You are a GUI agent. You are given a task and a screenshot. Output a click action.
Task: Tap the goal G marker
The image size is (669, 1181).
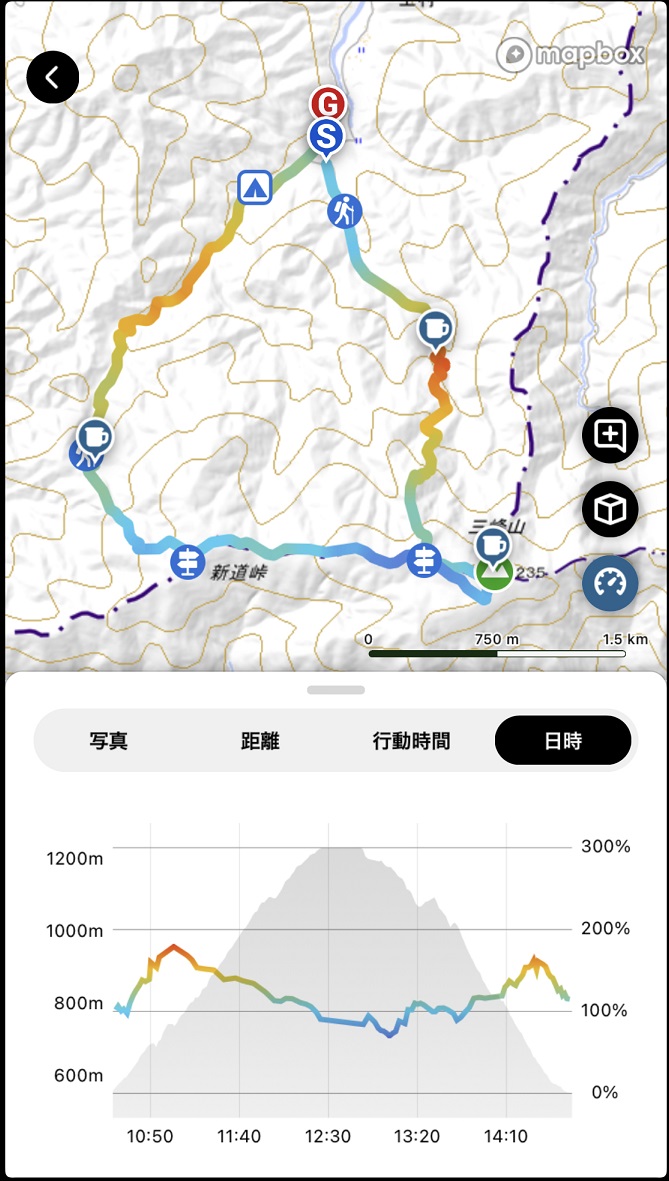pos(328,102)
